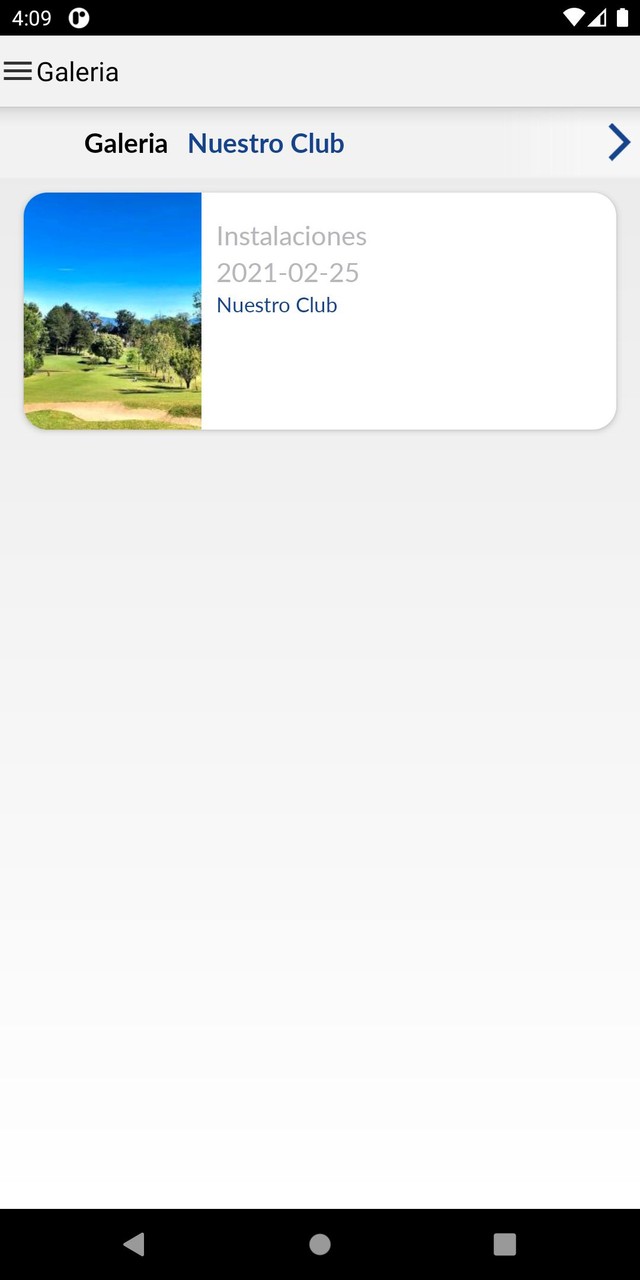Open the hamburger drawer menu

pyautogui.click(x=18, y=71)
